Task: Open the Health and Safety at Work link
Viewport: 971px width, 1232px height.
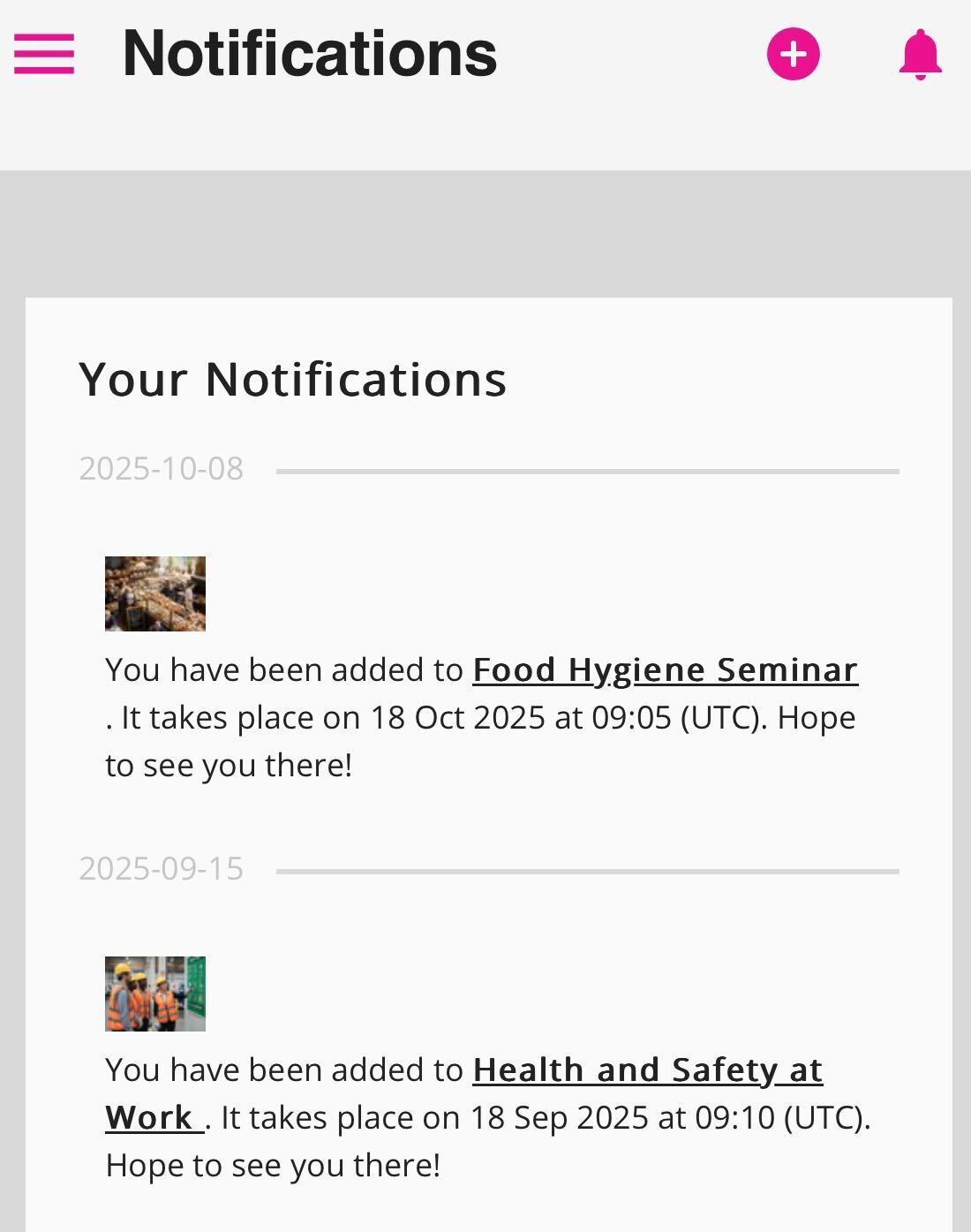Action: pyautogui.click(x=647, y=1069)
